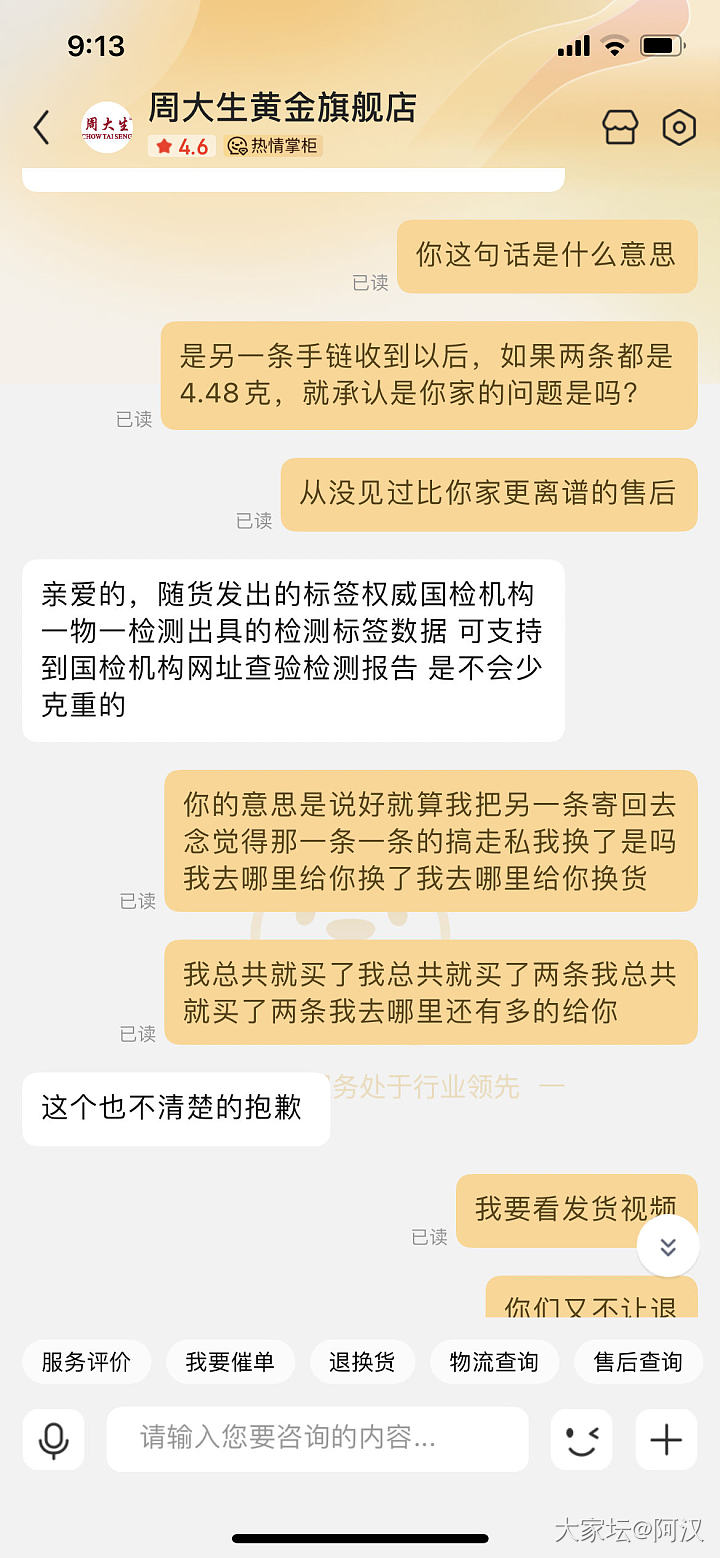This screenshot has width=720, height=1558.
Task: Choose the 退换货 option
Action: [362, 1362]
